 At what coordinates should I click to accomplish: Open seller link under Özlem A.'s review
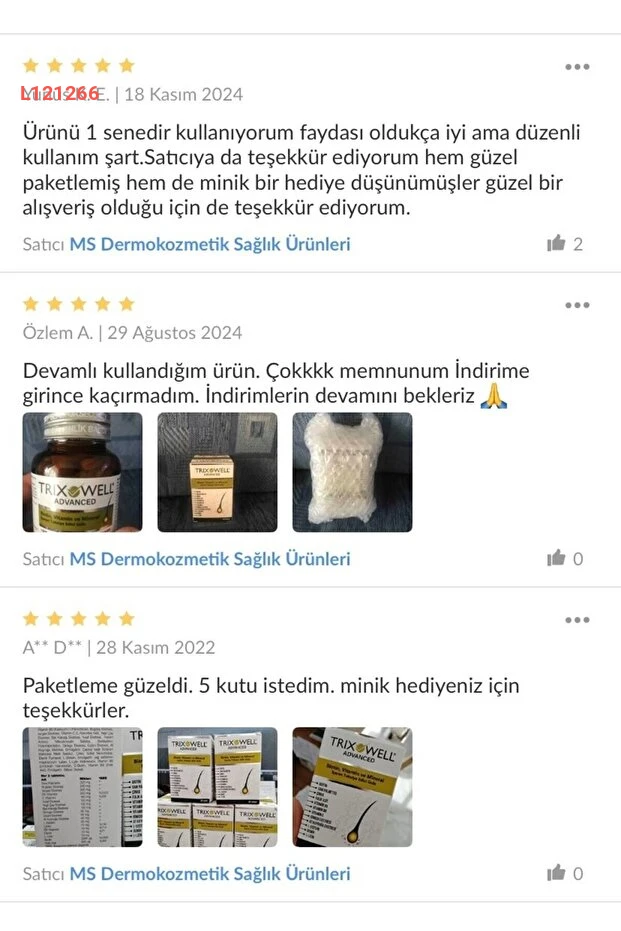[209, 559]
